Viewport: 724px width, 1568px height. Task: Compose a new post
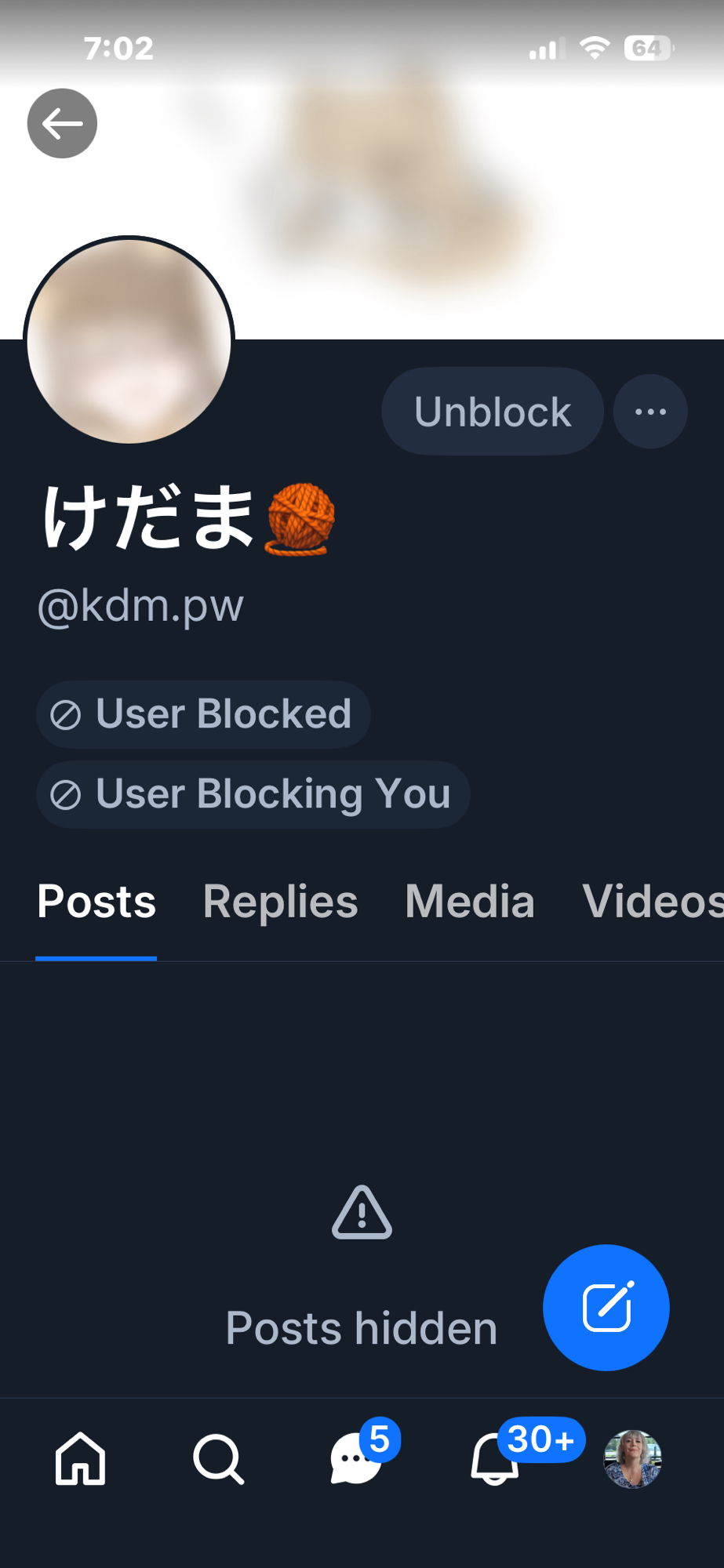[x=606, y=1308]
